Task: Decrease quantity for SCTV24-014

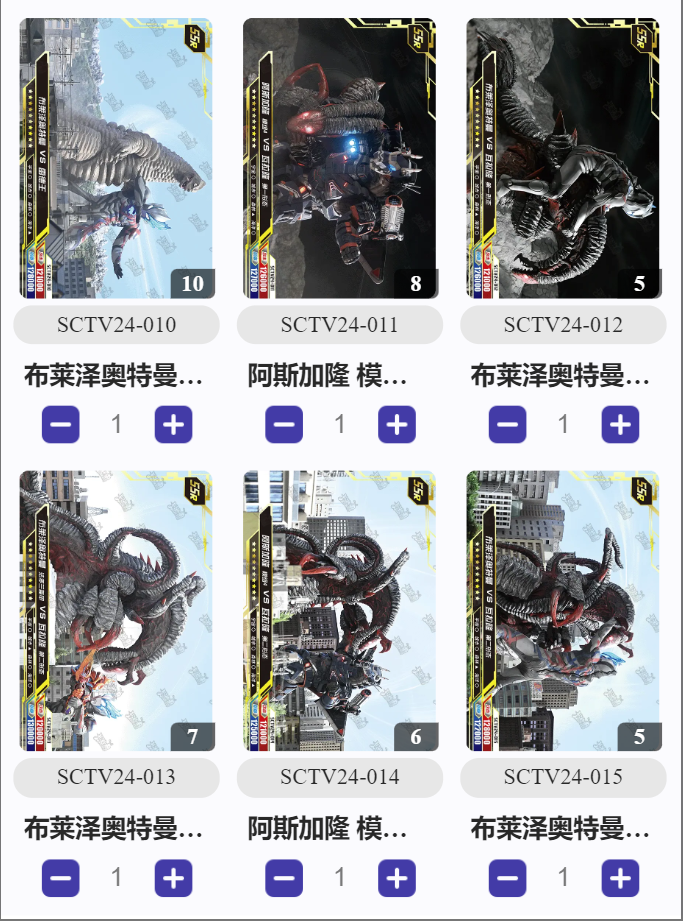Action: 284,878
